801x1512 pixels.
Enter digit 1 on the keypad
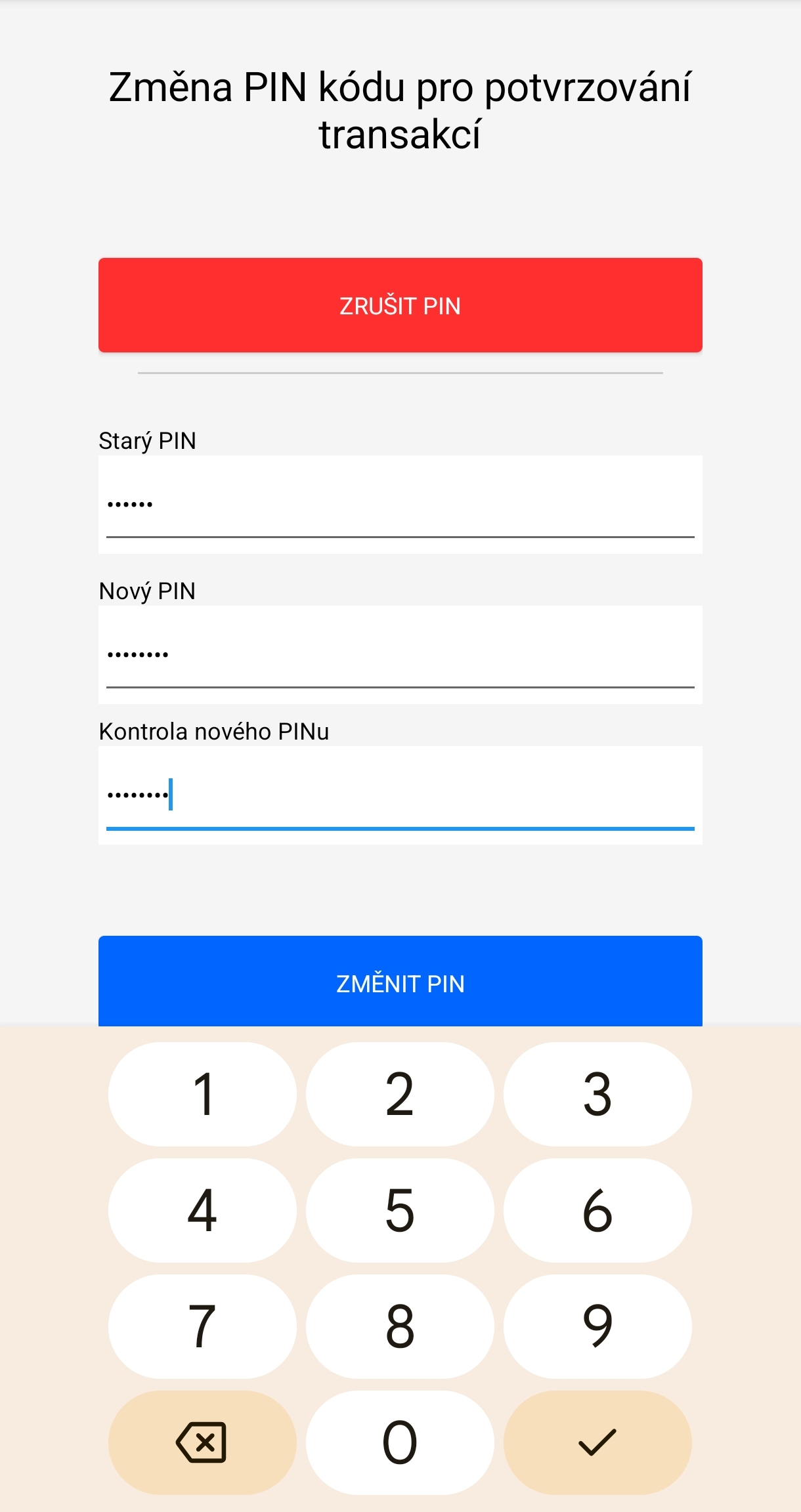[x=202, y=1094]
